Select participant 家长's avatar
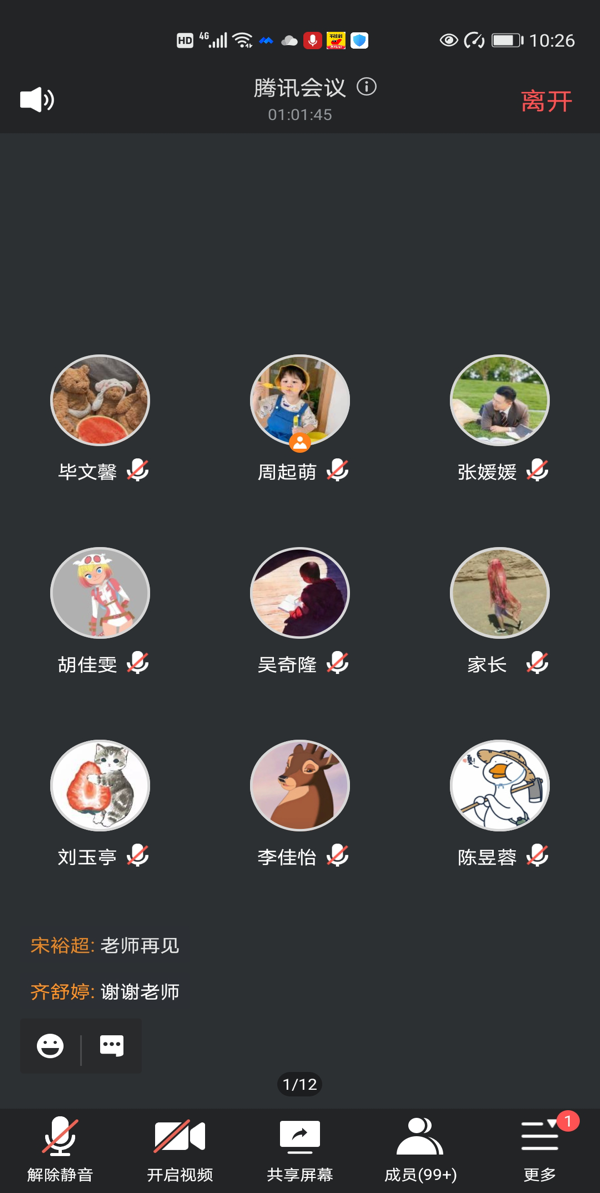The height and width of the screenshot is (1193, 600). click(500, 593)
